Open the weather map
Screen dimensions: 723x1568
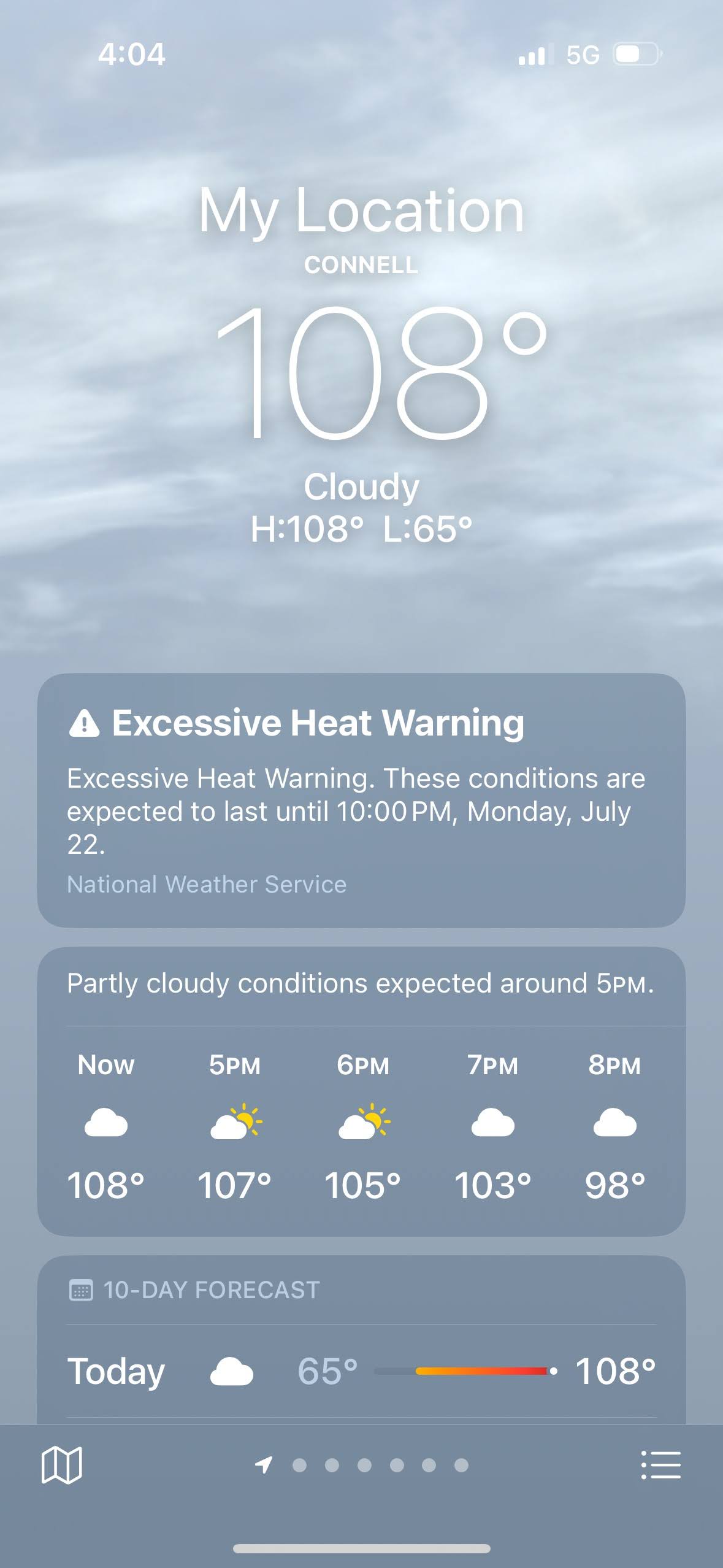coord(61,1465)
